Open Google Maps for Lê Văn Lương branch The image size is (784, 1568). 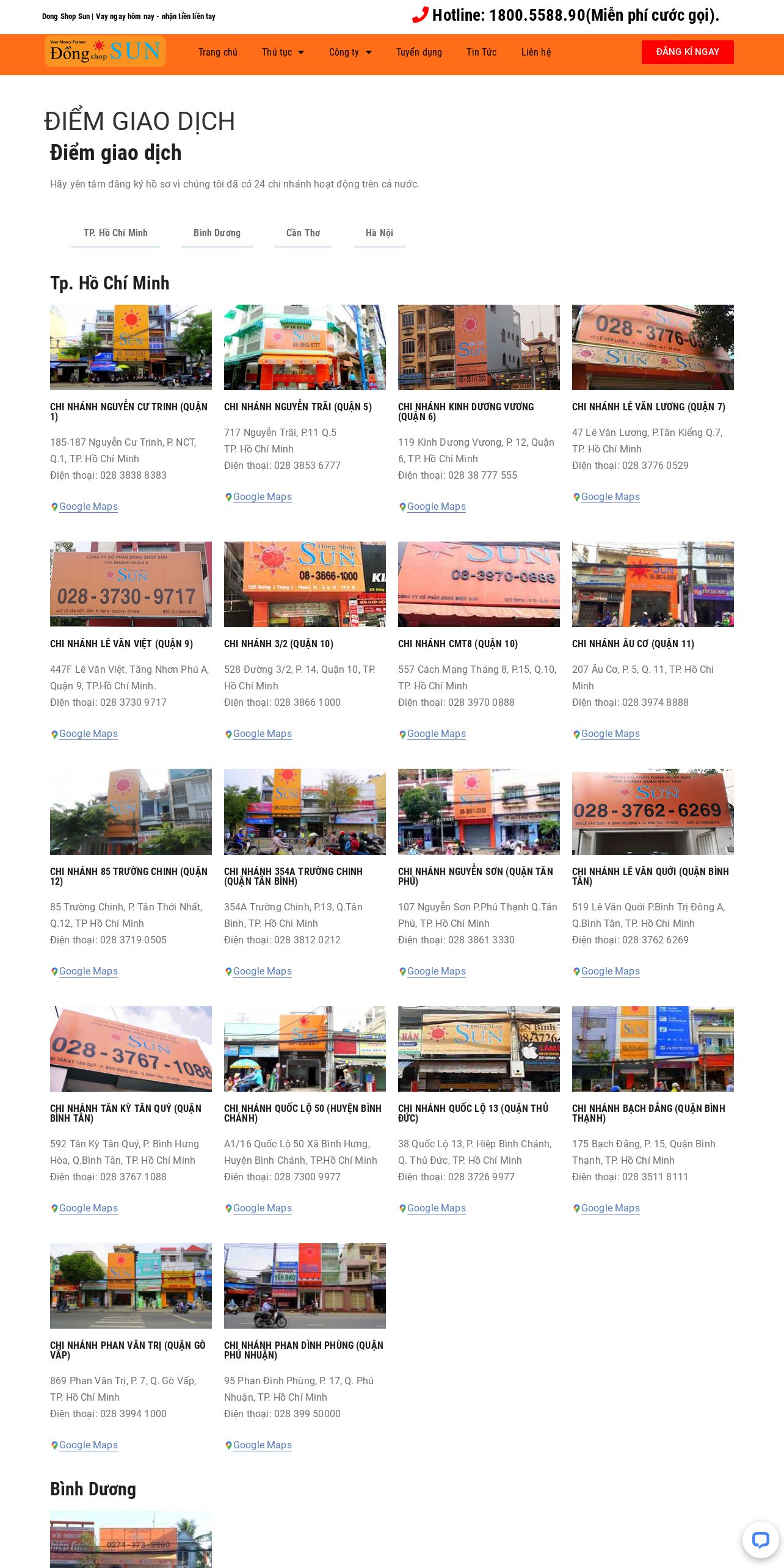click(x=610, y=497)
